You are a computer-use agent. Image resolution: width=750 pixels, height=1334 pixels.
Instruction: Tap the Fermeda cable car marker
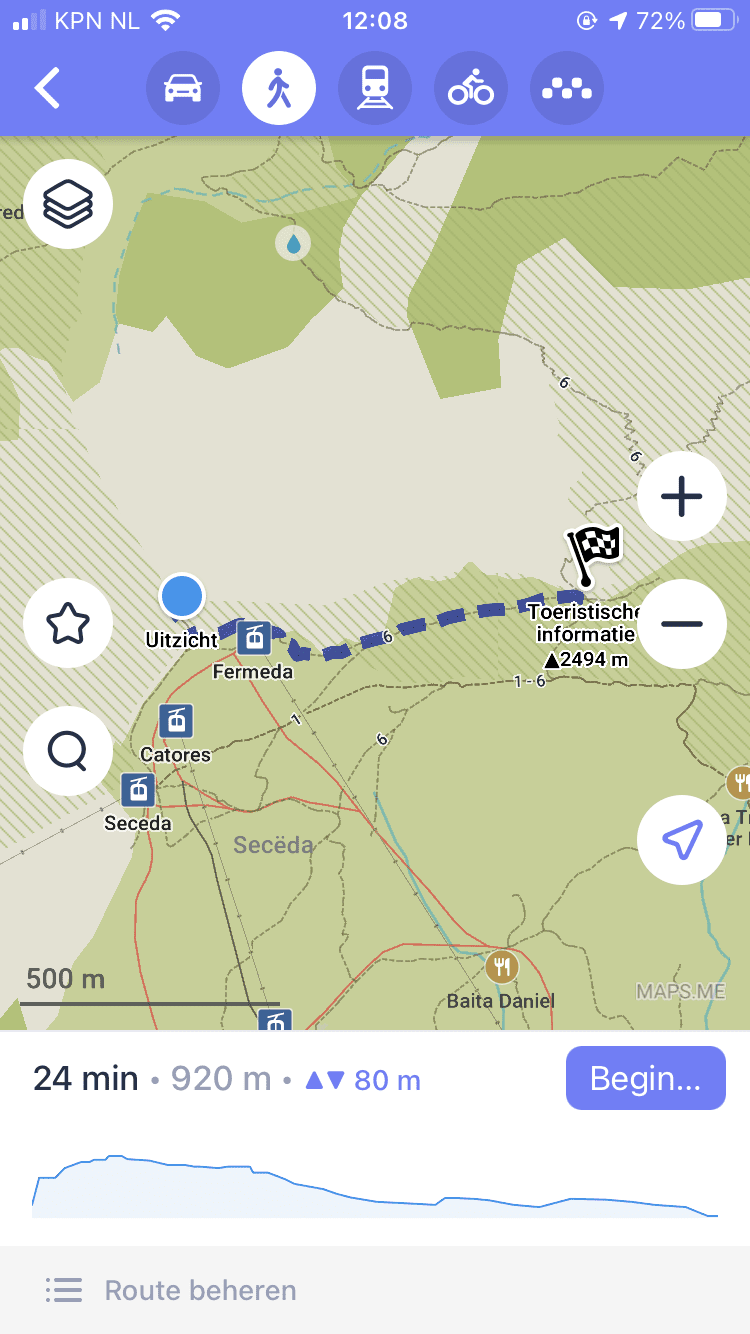point(254,637)
